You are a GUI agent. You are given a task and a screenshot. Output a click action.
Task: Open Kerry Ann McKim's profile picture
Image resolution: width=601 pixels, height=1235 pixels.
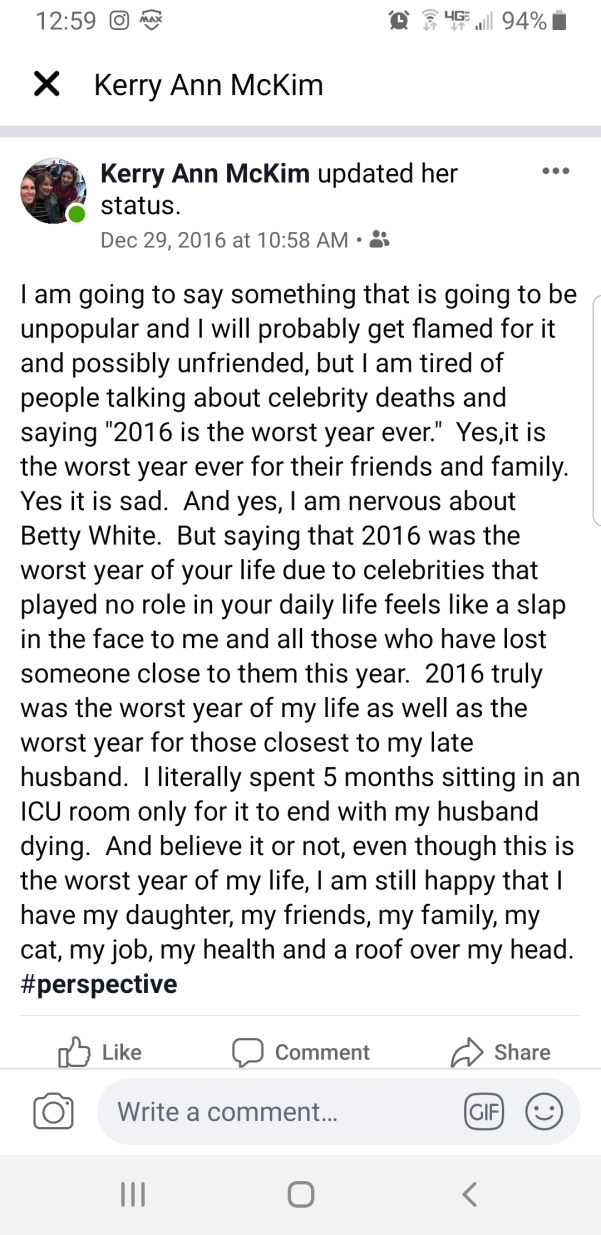(x=53, y=190)
